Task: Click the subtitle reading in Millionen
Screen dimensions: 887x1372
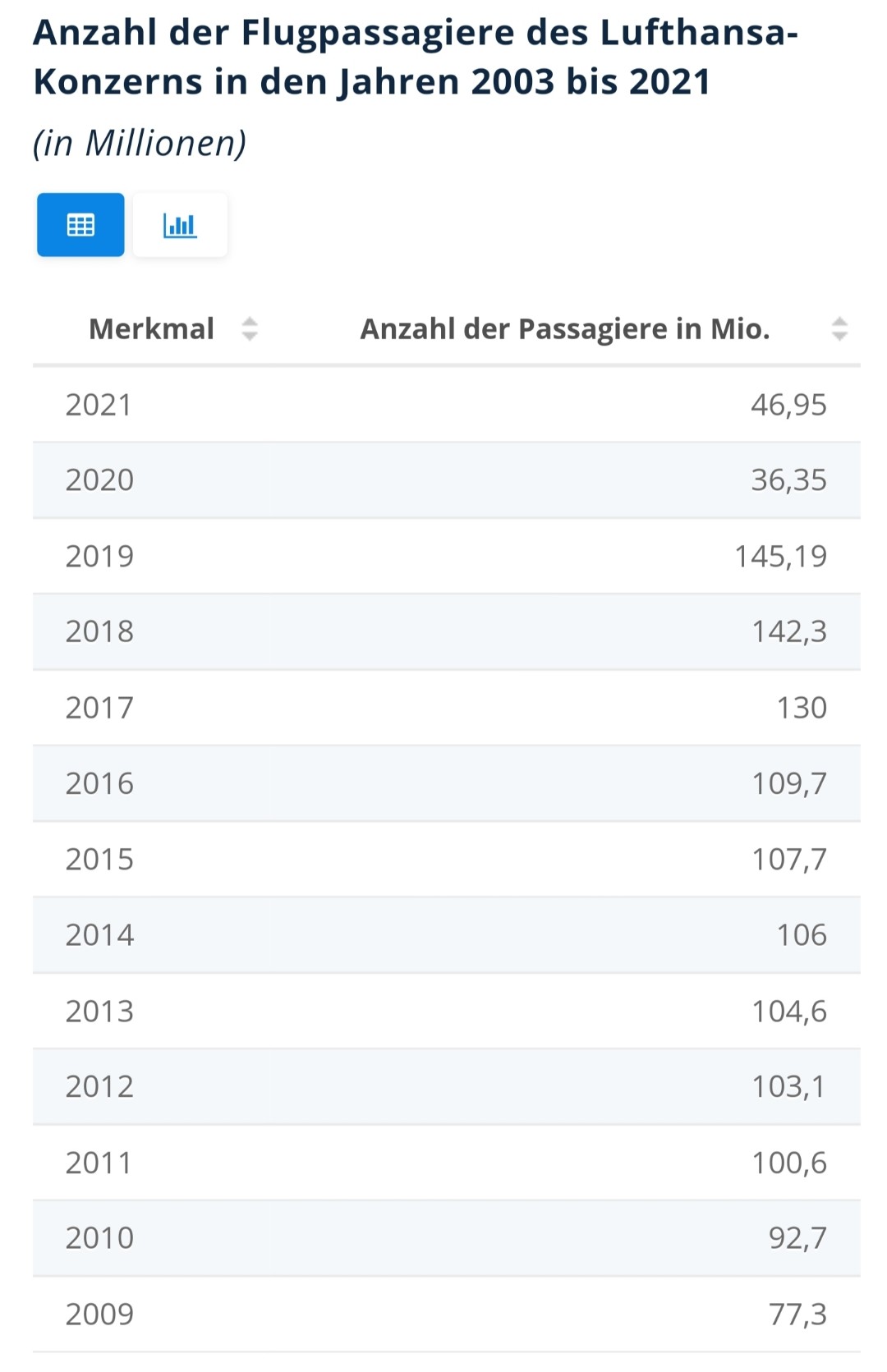Action: (140, 142)
